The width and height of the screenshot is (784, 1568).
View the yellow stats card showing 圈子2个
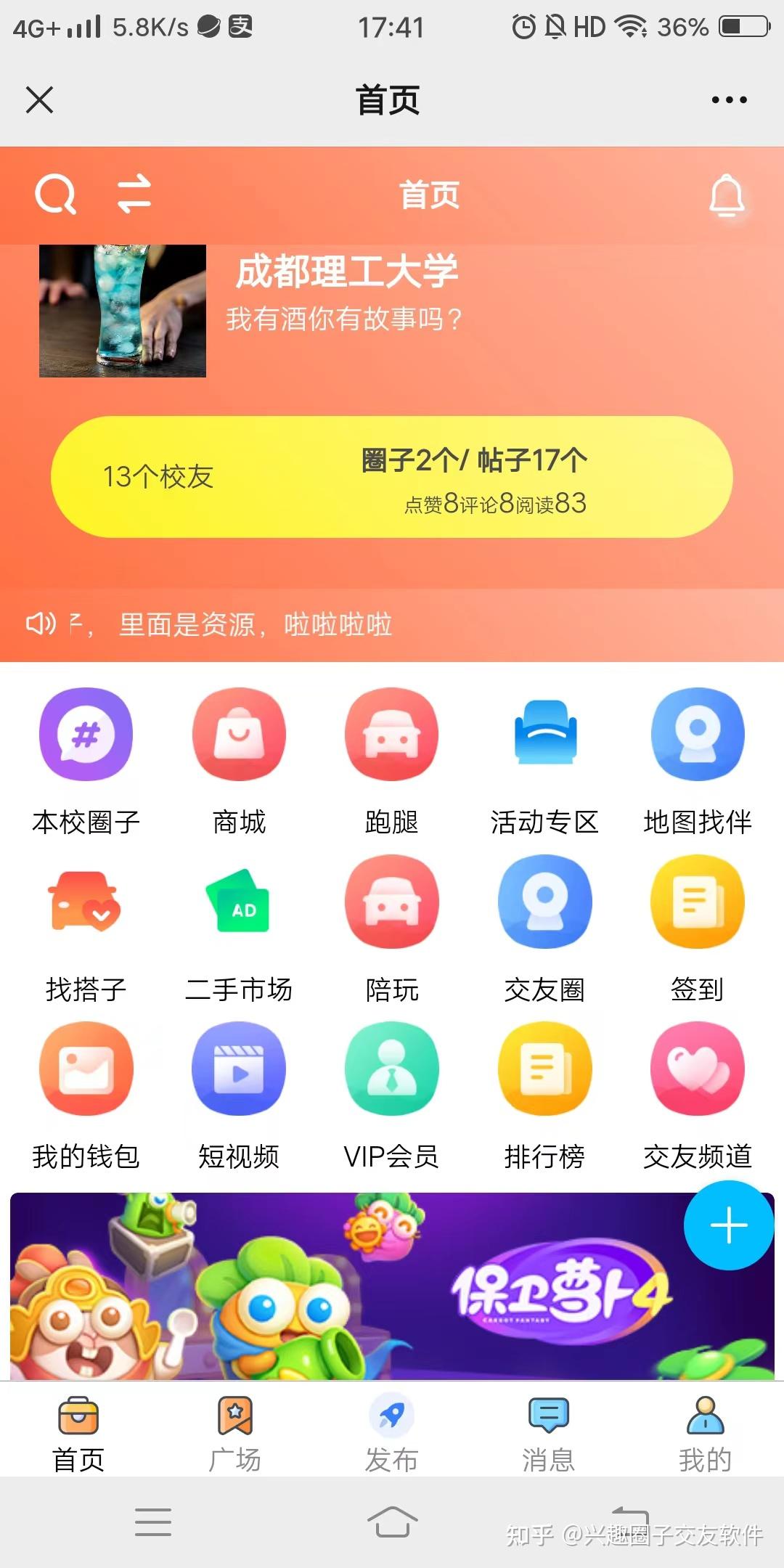[392, 475]
